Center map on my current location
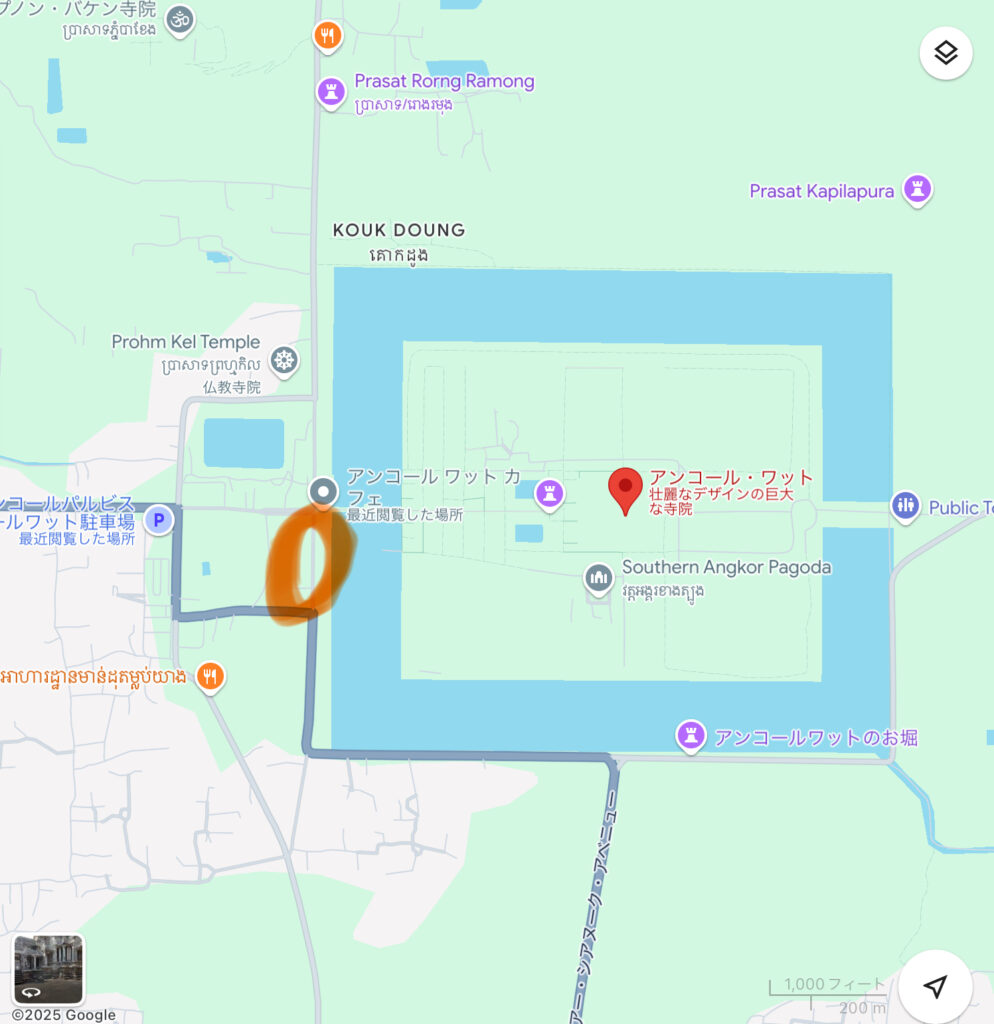Viewport: 994px width, 1024px height. pos(934,986)
